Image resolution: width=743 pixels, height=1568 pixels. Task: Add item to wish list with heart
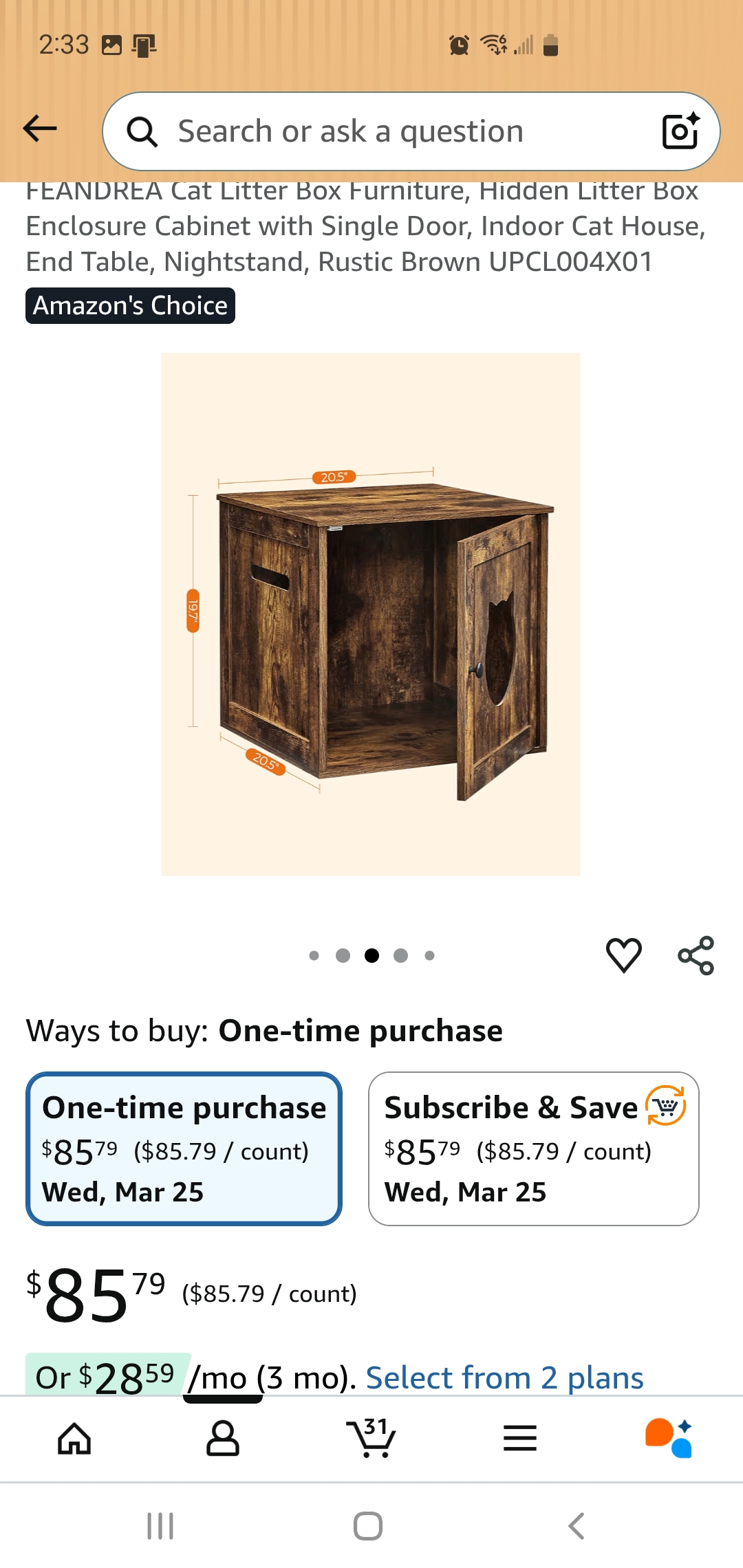click(x=623, y=955)
